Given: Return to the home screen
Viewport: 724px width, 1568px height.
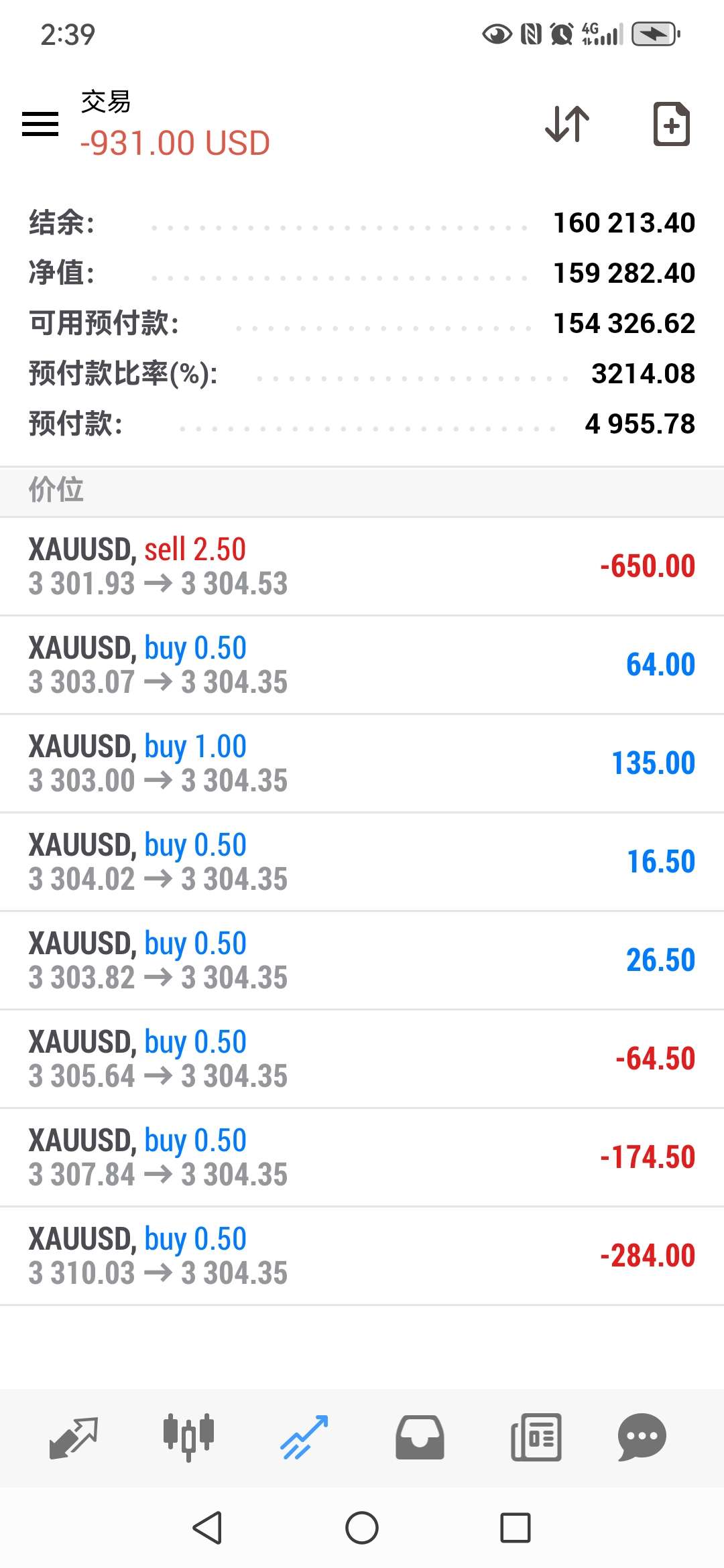Looking at the screenshot, I should coord(362,1528).
